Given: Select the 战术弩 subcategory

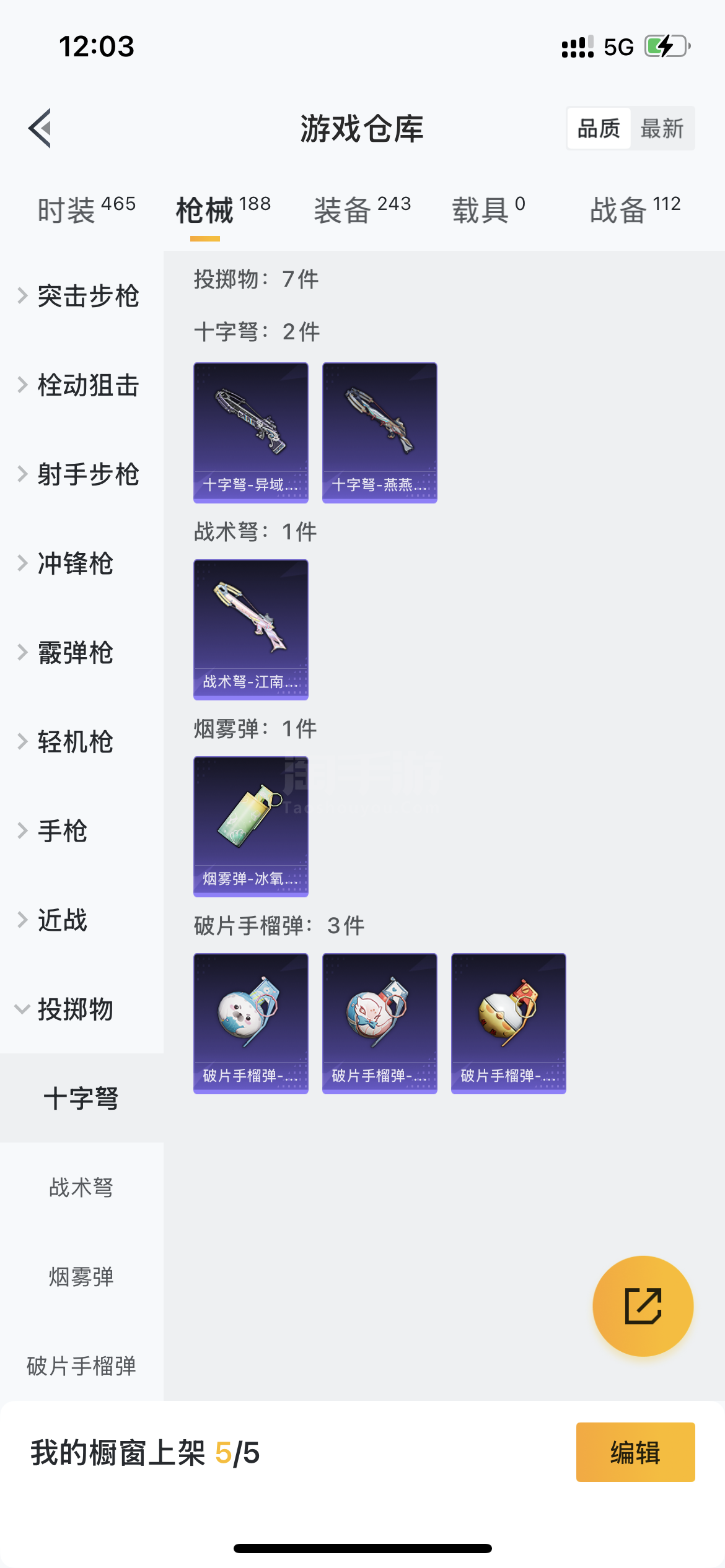Looking at the screenshot, I should 82,1188.
